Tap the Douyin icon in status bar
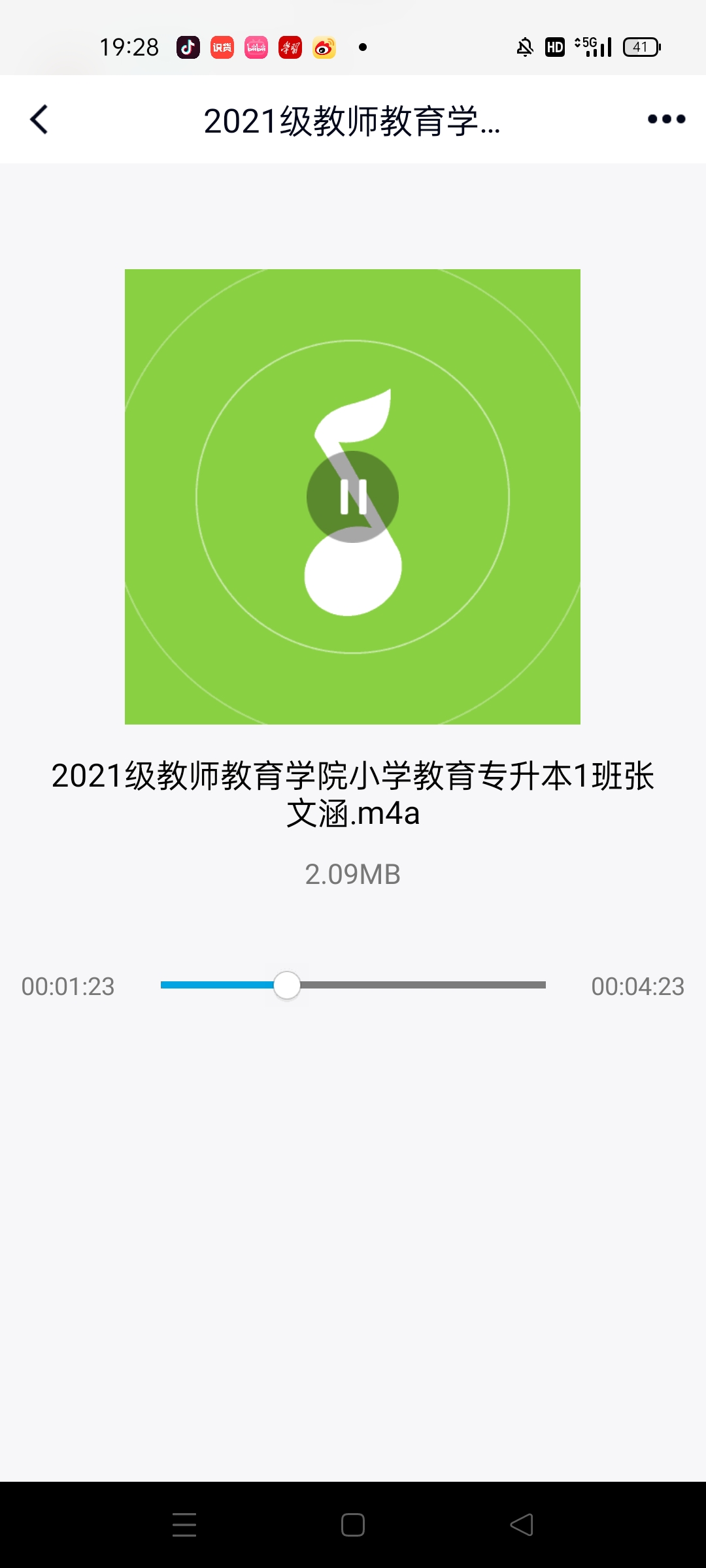 coord(188,47)
